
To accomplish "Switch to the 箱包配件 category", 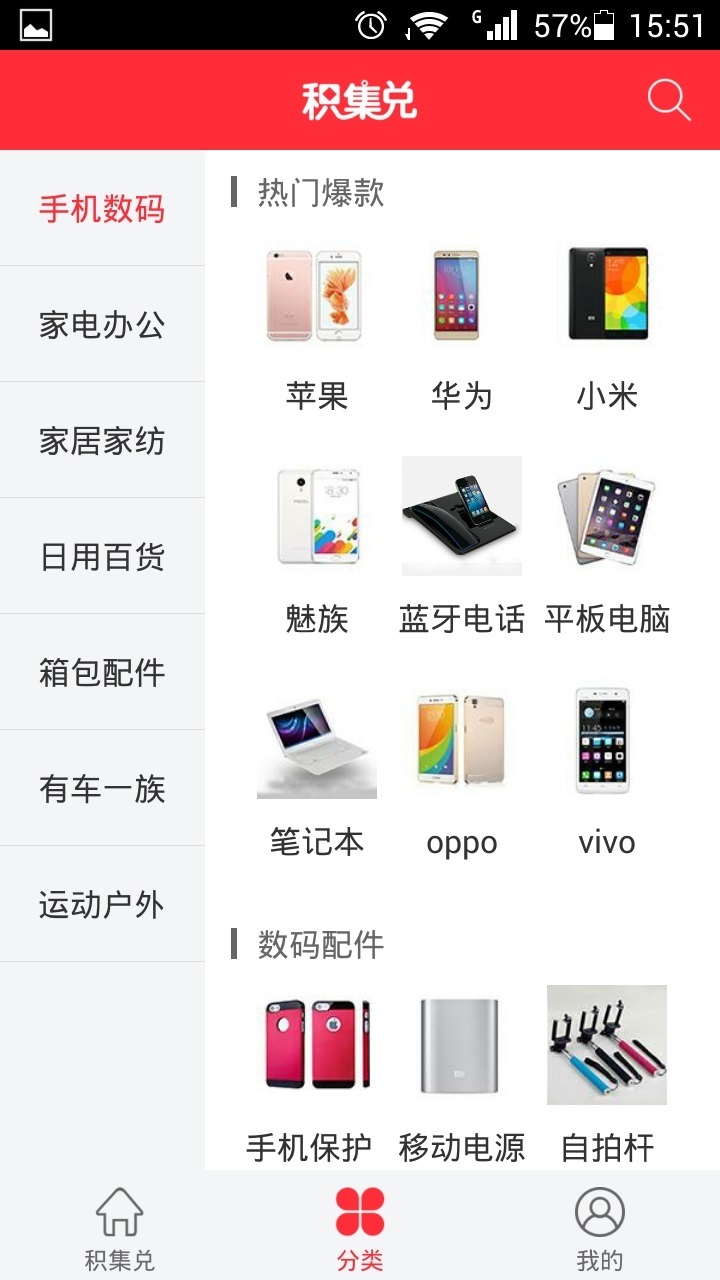I will pos(102,672).
